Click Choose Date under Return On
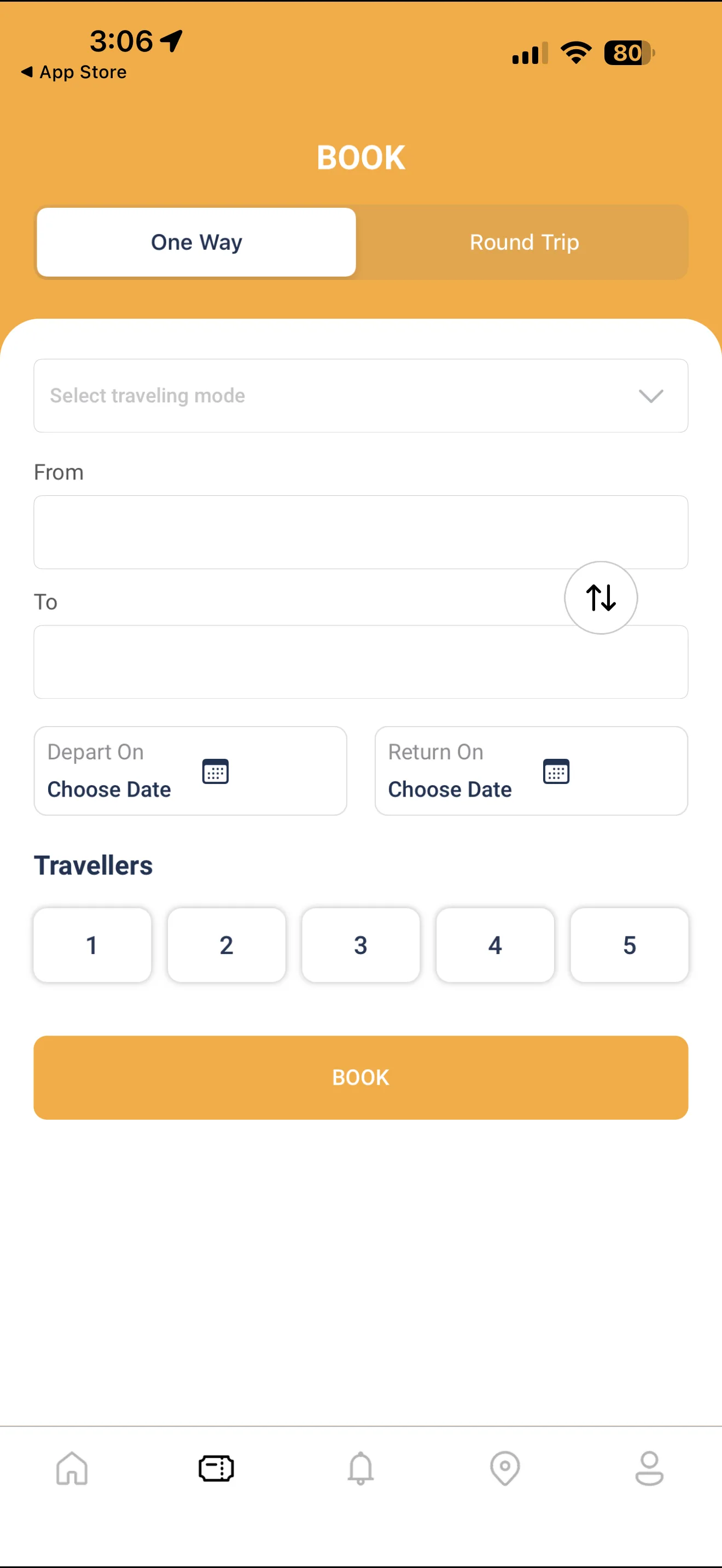The width and height of the screenshot is (722, 1568). 450,789
